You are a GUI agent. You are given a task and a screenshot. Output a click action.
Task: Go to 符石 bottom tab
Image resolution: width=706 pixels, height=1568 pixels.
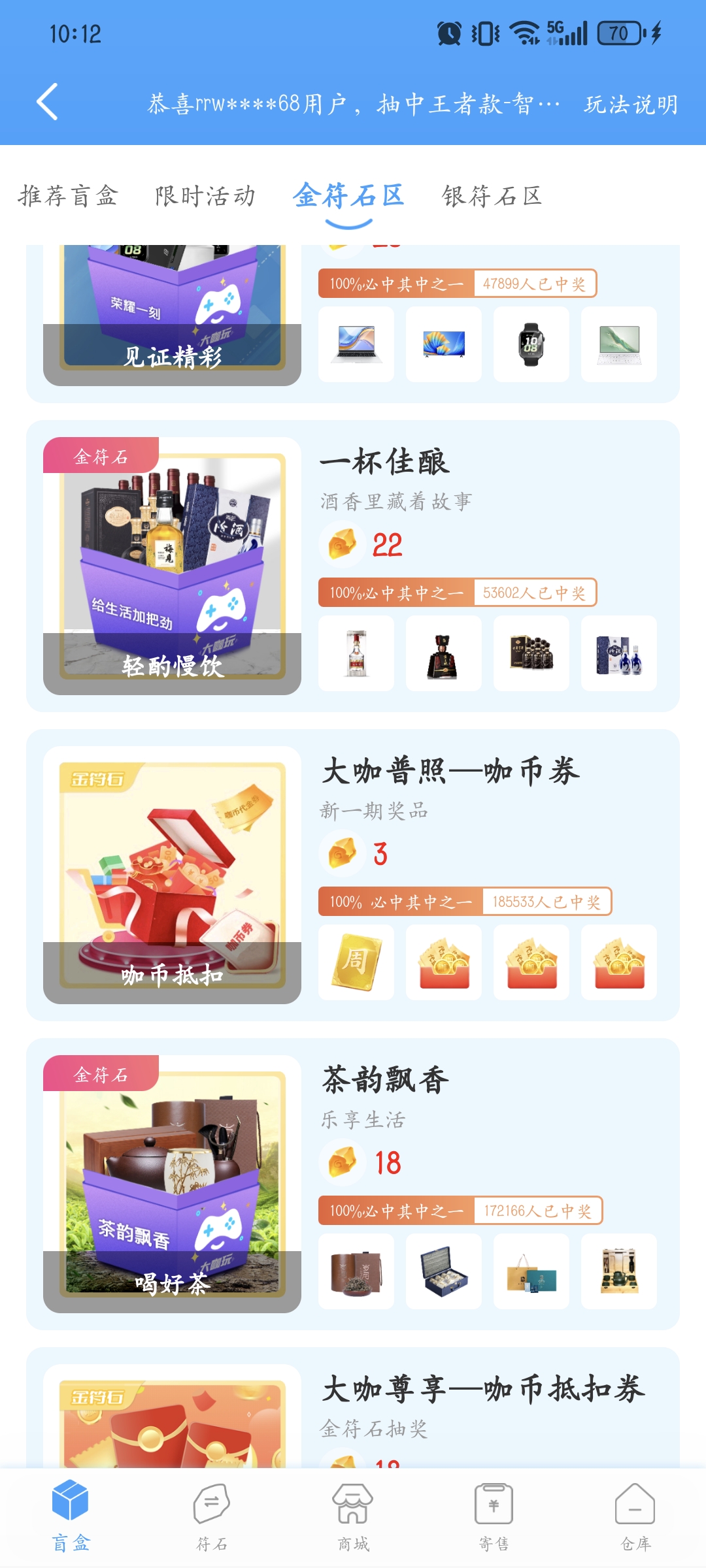pos(212,1516)
